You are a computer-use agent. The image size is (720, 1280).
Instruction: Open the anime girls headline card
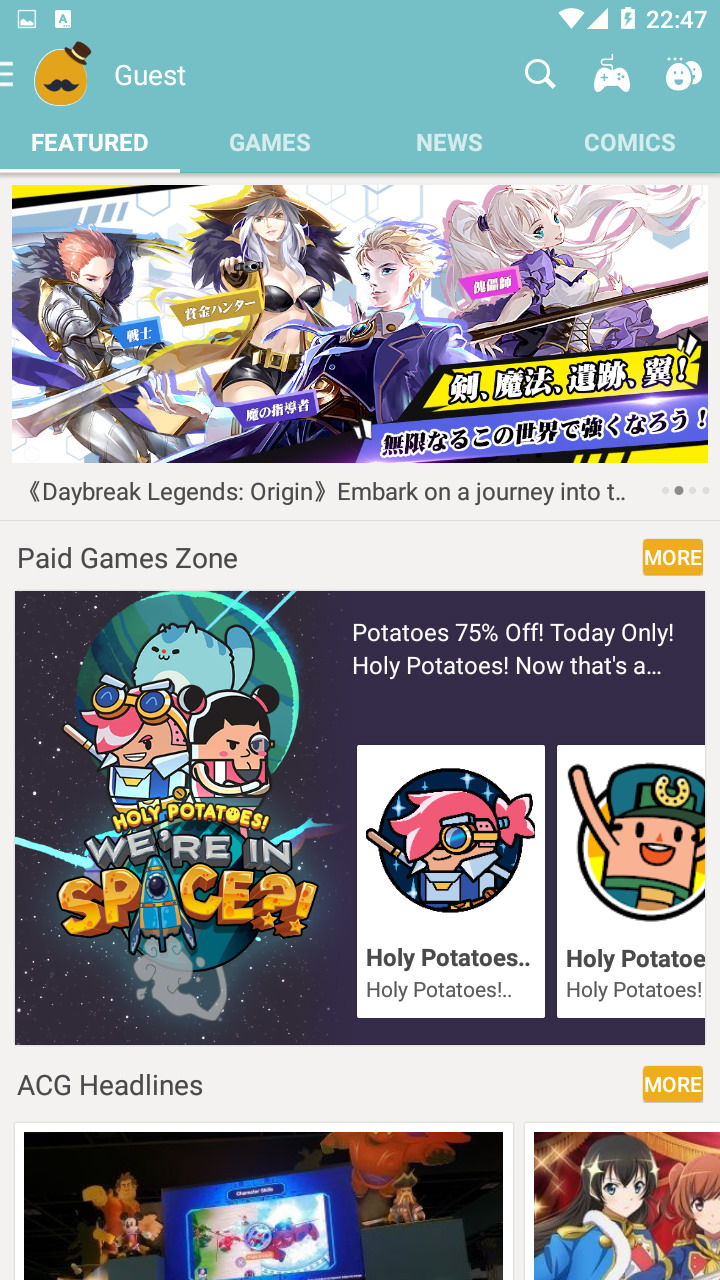pos(626,1203)
